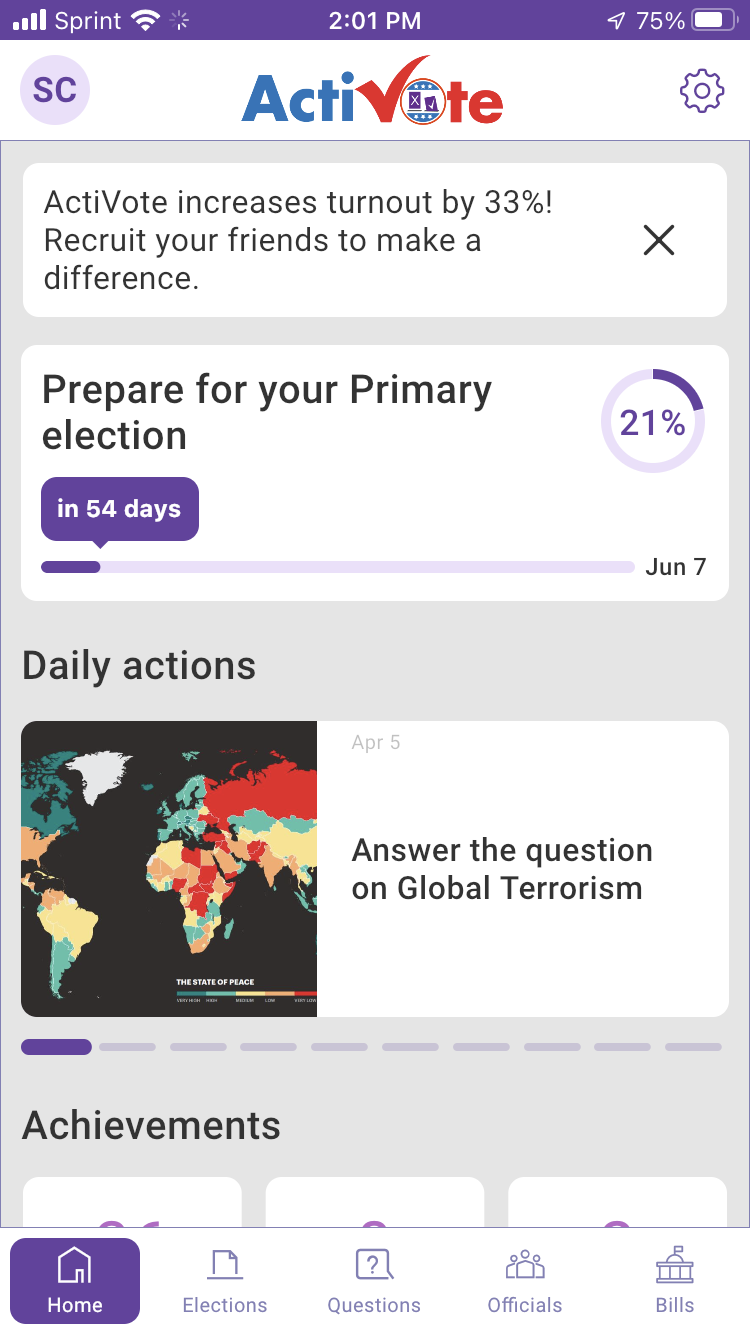The image size is (750, 1334).
Task: Open the settings gear
Action: 701,91
